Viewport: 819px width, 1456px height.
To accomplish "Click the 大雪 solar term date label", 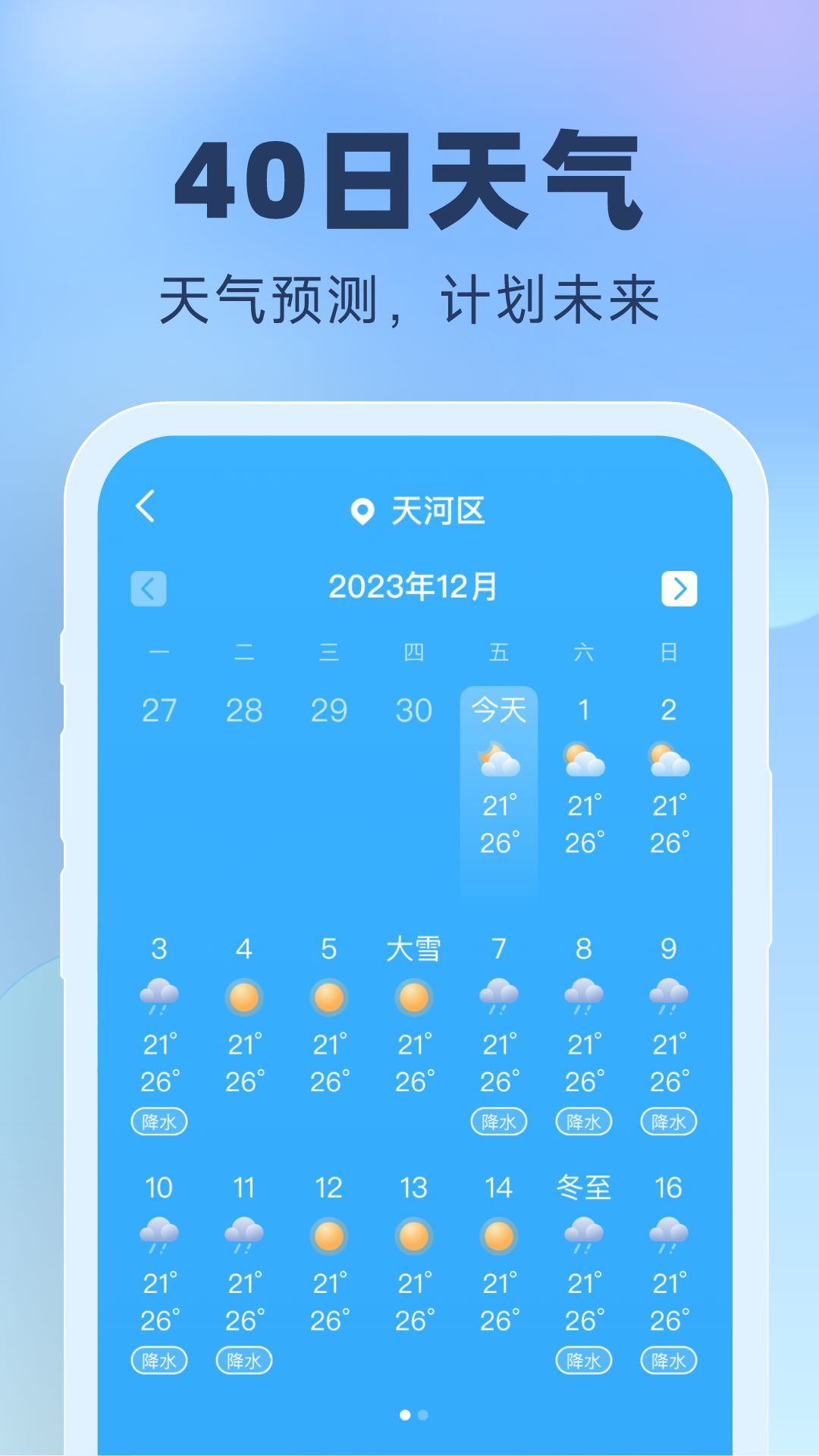I will [413, 947].
